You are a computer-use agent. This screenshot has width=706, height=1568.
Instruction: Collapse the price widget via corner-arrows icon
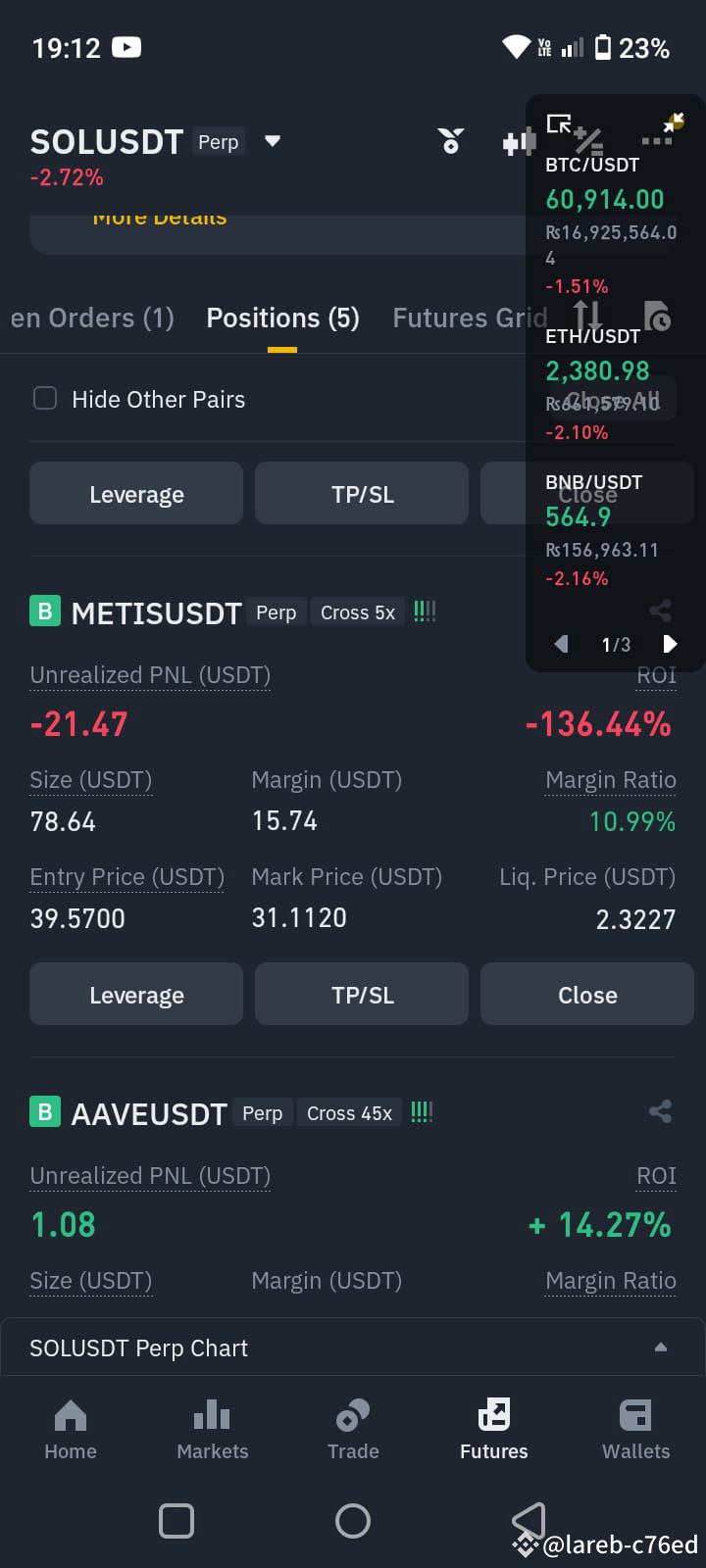pyautogui.click(x=674, y=122)
